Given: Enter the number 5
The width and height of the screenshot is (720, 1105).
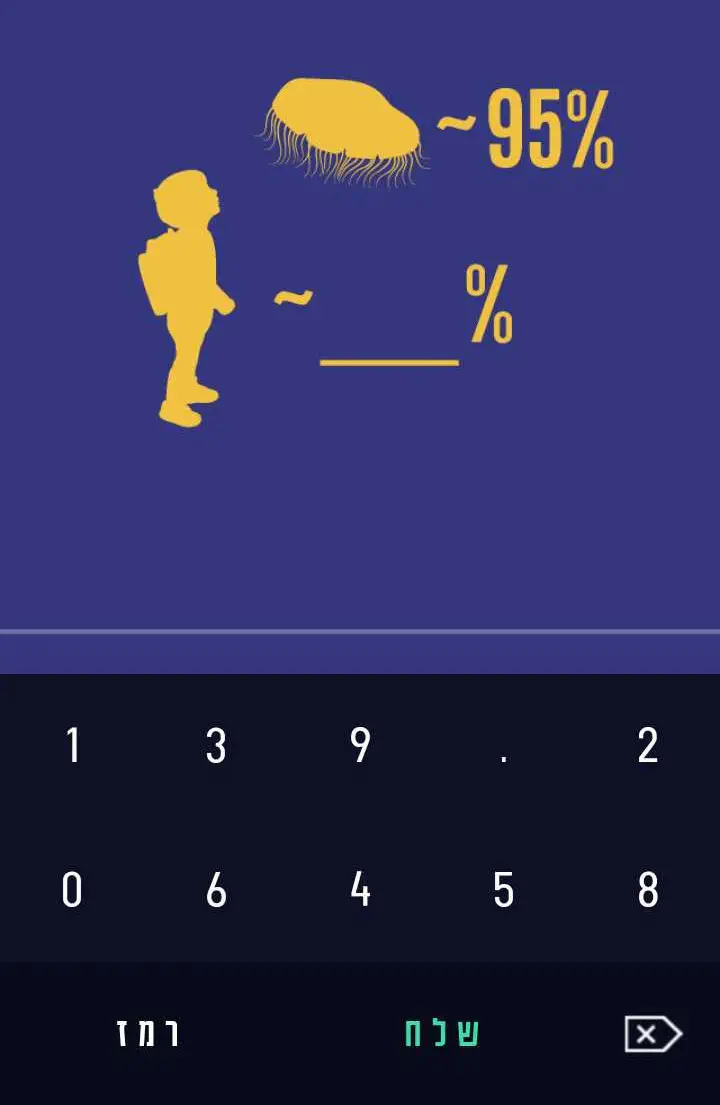Looking at the screenshot, I should (504, 890).
